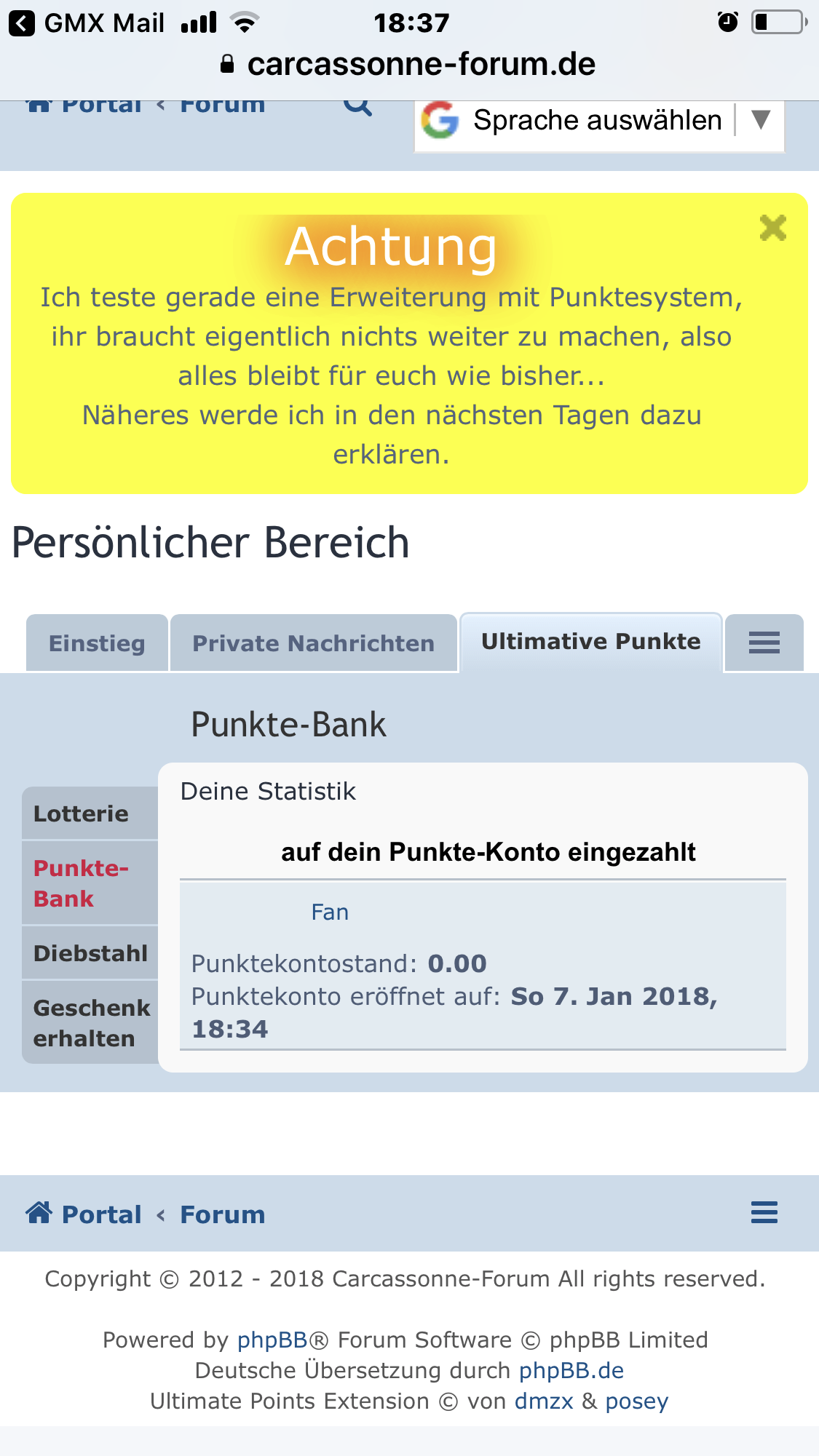This screenshot has width=819, height=1456.
Task: Open the language selection dropdown
Action: click(x=599, y=121)
